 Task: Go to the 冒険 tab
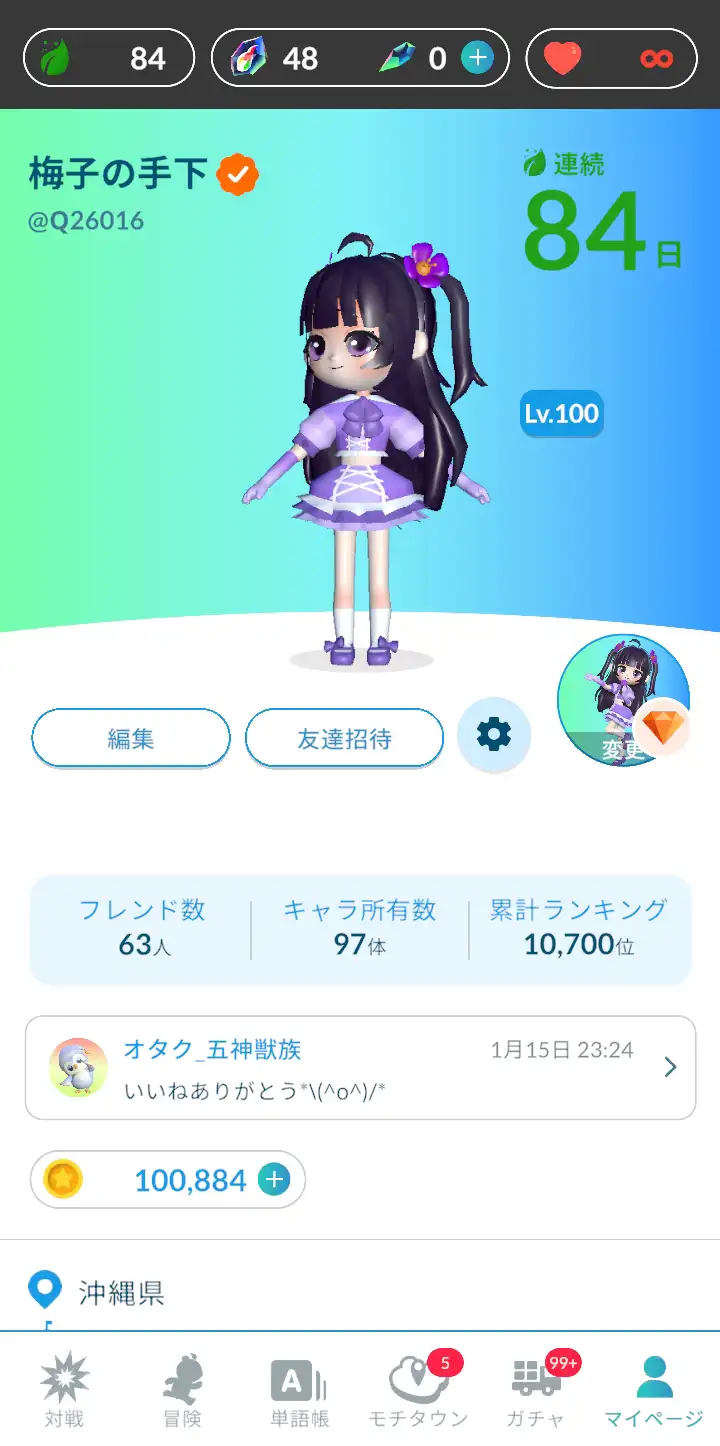click(183, 1391)
